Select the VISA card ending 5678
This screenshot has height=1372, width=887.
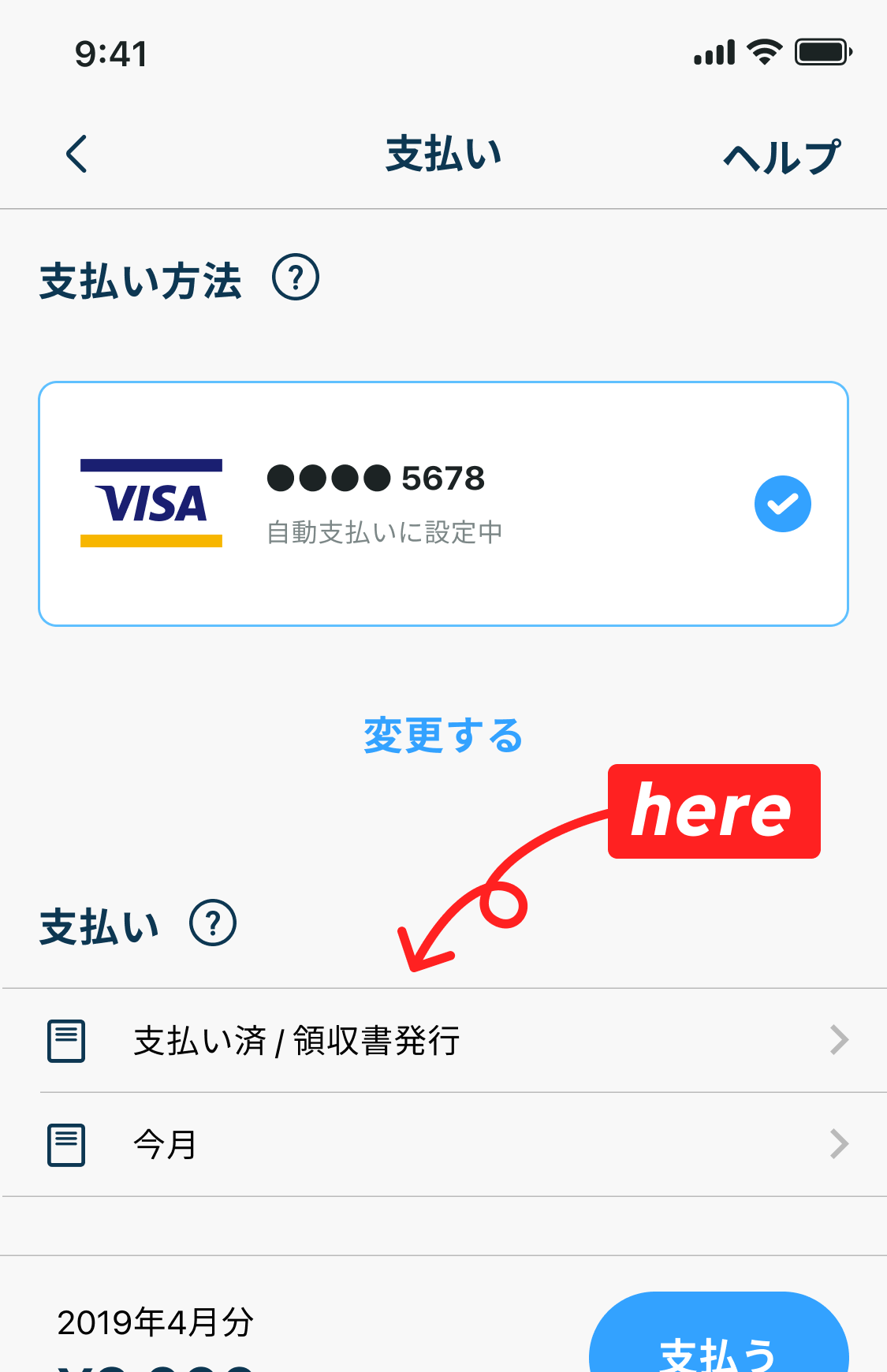[443, 504]
